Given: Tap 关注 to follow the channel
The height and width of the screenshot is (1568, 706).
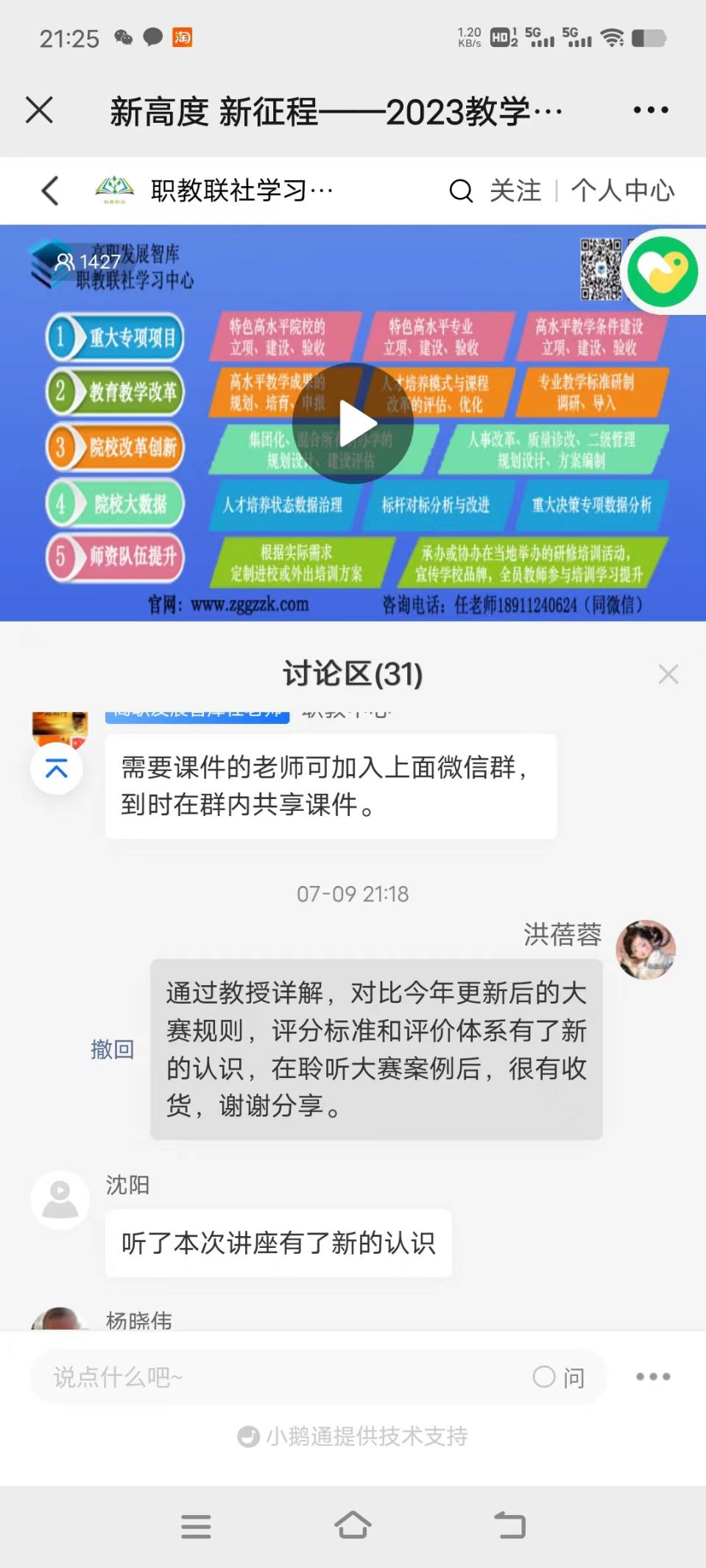Looking at the screenshot, I should click(515, 191).
